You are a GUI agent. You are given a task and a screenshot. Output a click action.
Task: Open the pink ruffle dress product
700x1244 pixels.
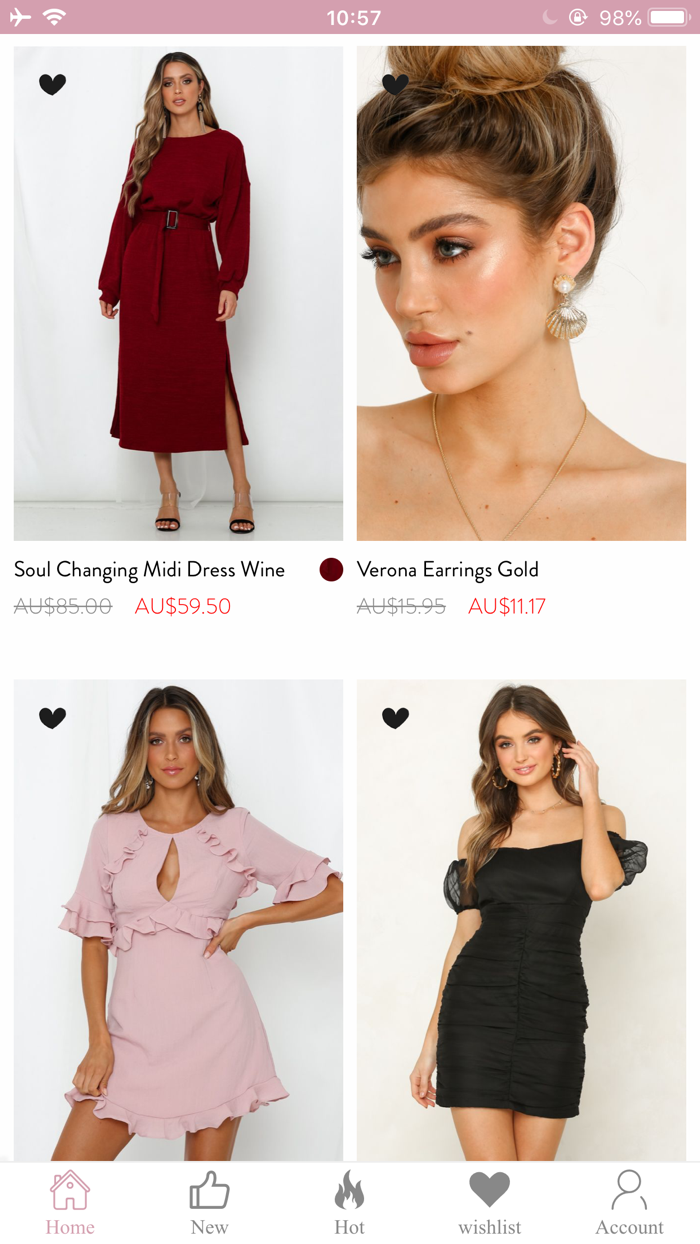[x=178, y=920]
